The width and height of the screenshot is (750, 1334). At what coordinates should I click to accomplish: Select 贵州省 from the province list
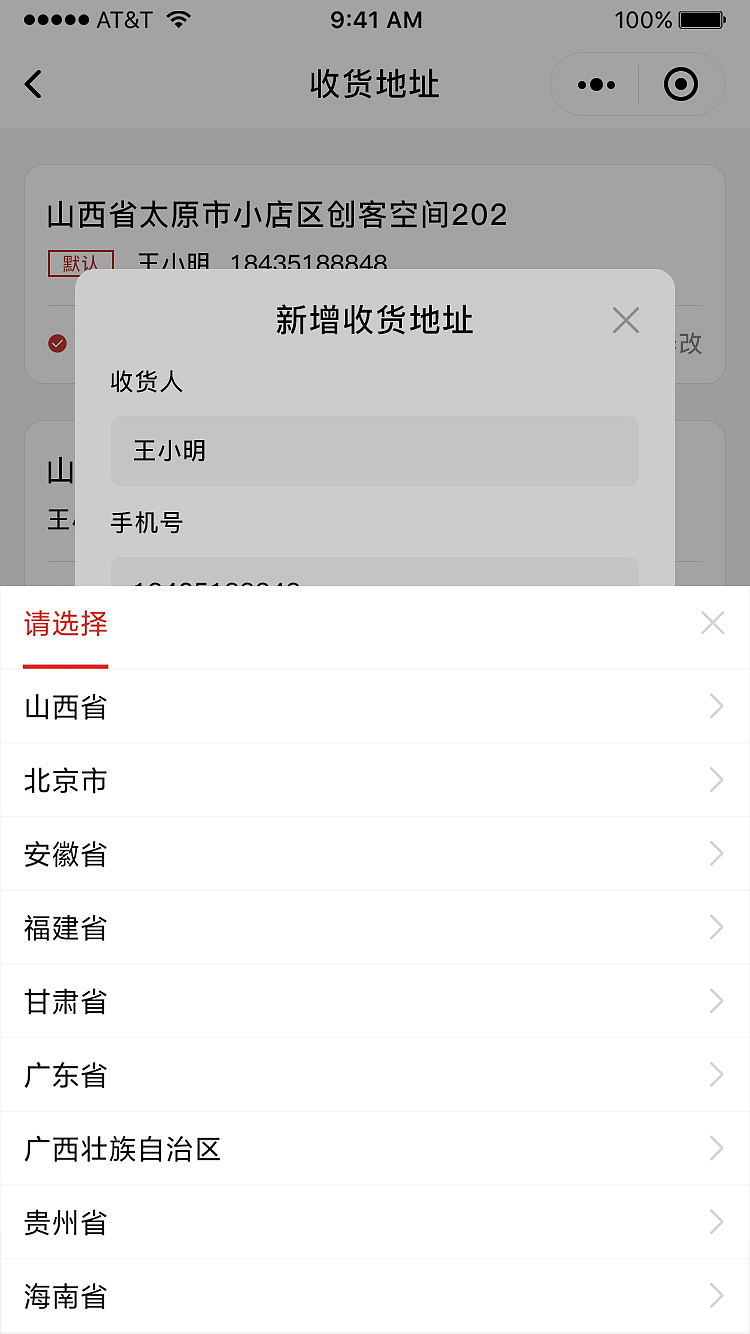point(64,1222)
